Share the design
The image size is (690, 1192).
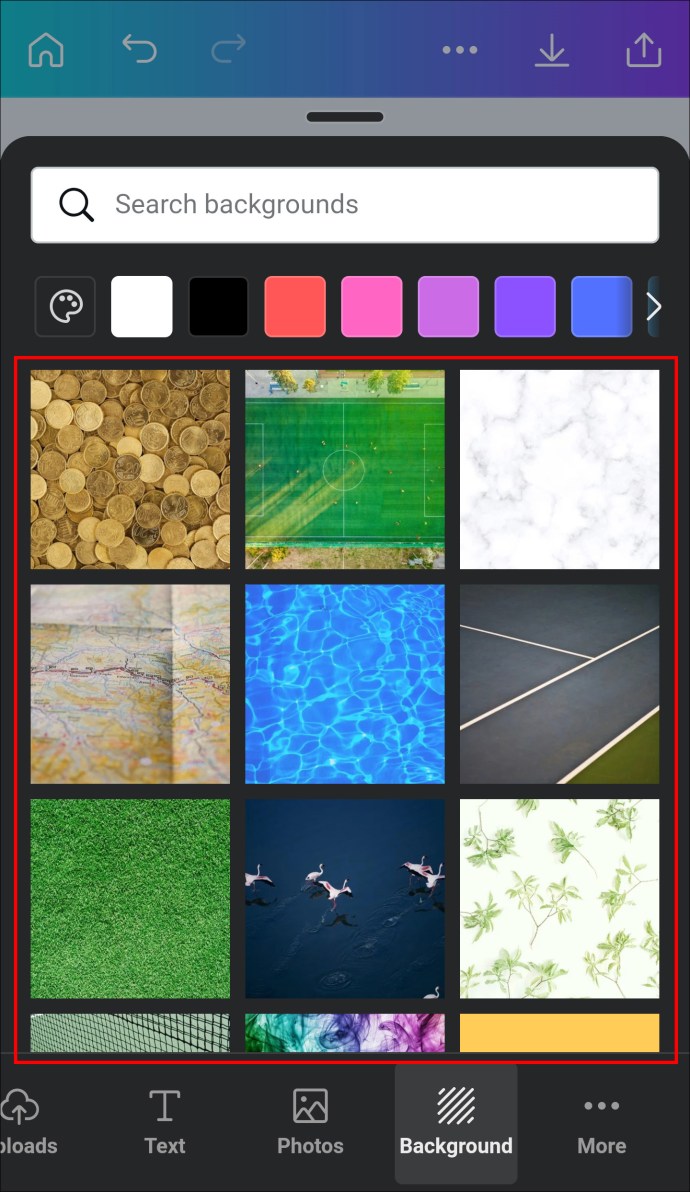click(x=644, y=49)
